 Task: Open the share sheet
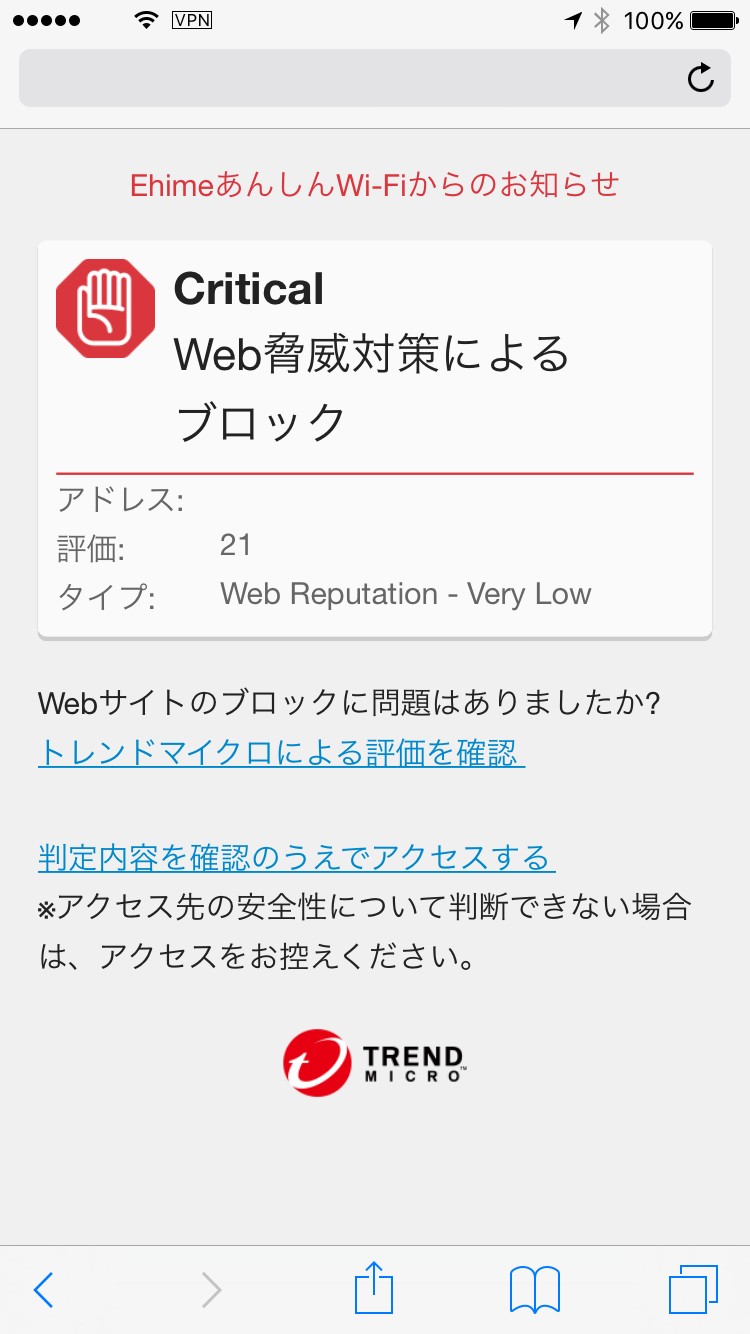(374, 1288)
